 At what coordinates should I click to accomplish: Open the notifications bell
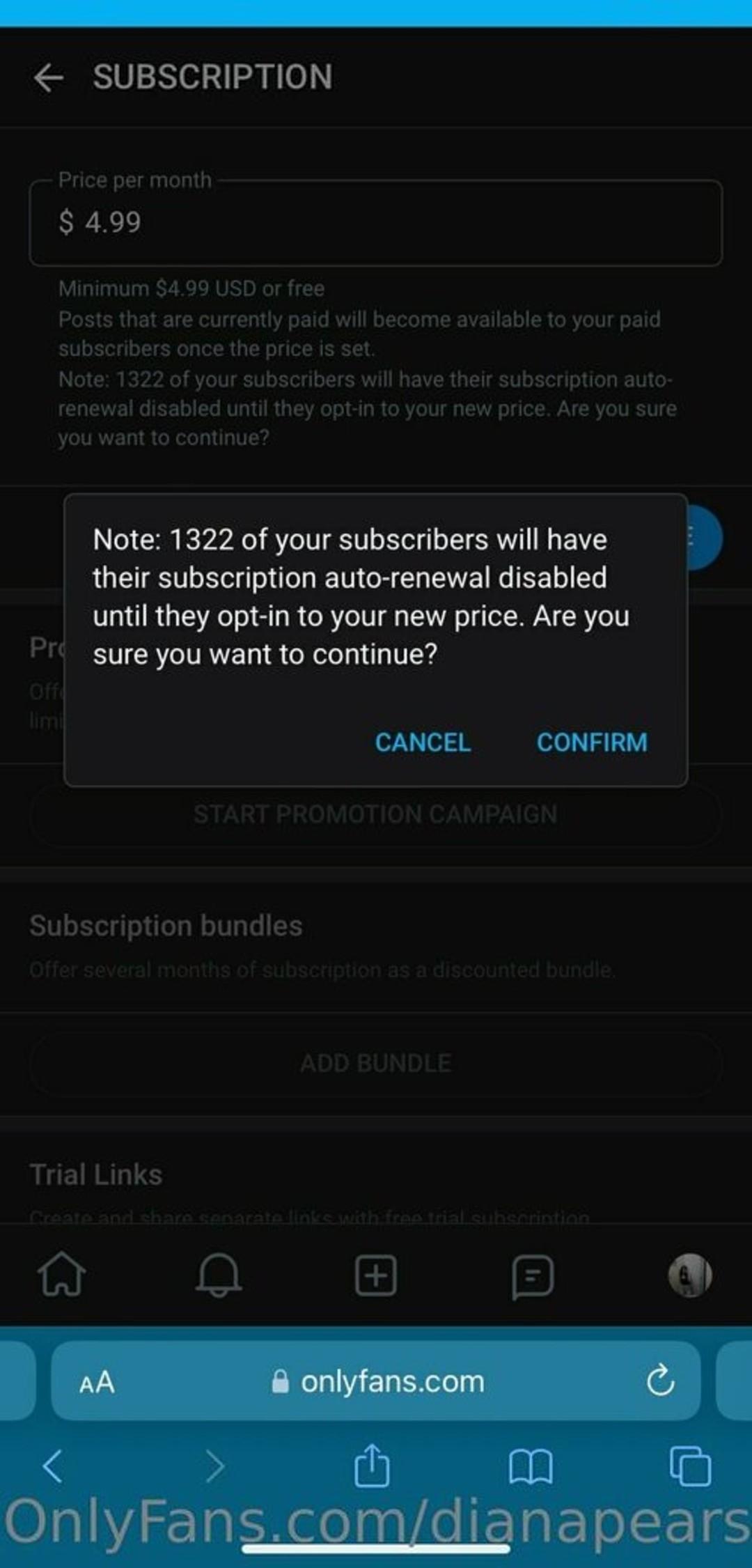pyautogui.click(x=219, y=1275)
